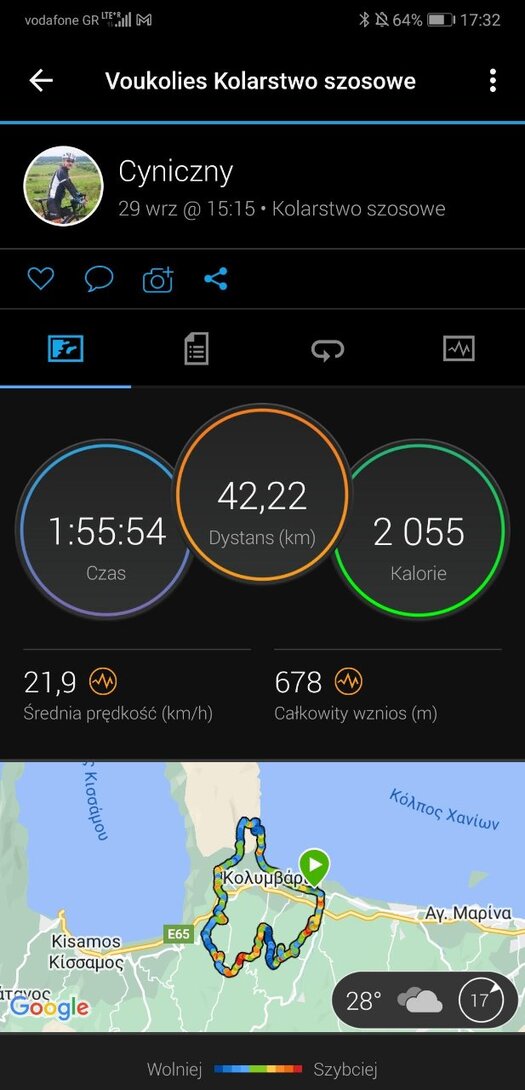
Task: Share this cycling activity
Action: click(216, 279)
